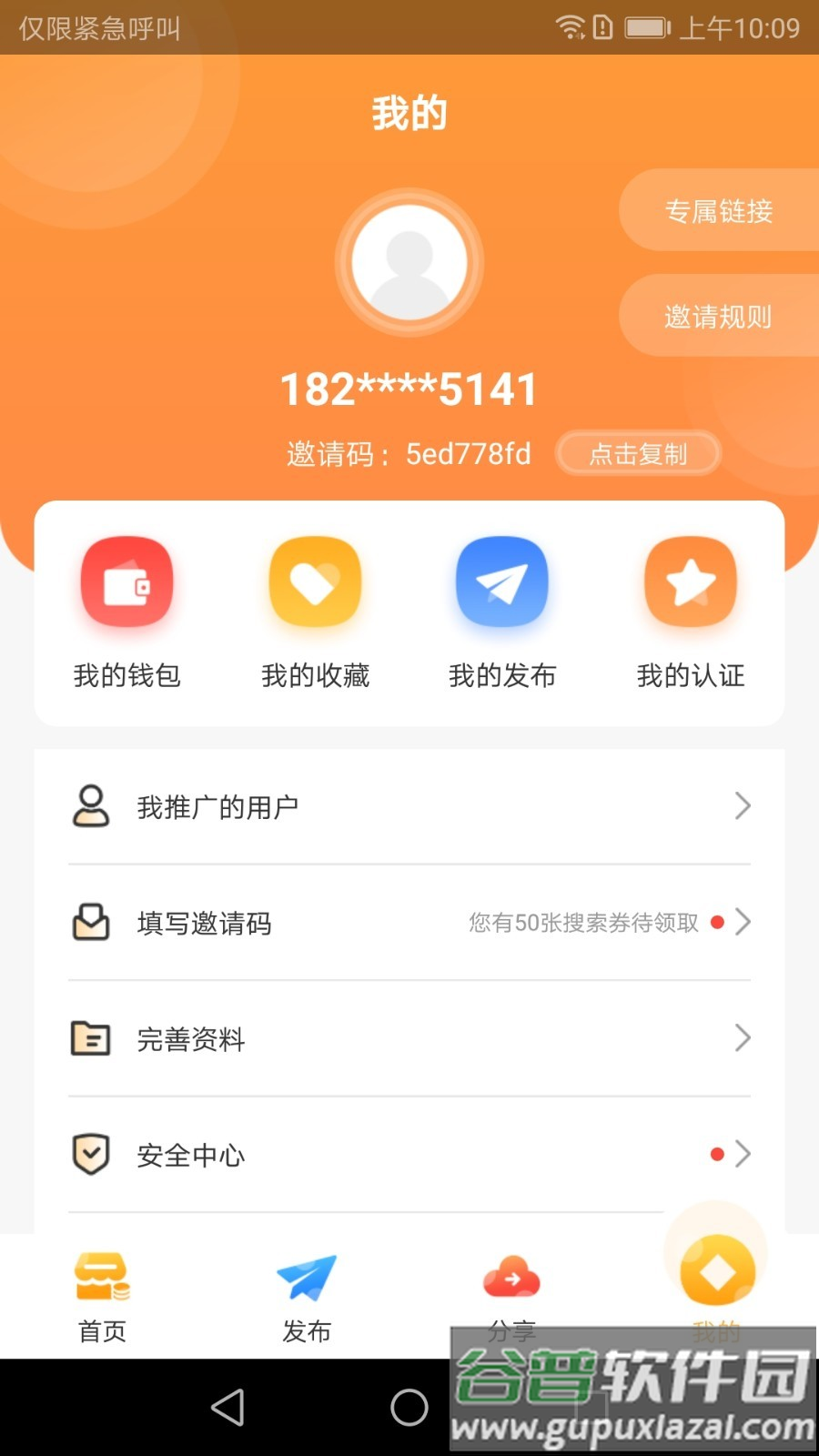Screen dimensions: 819x1456
Task: Tap the red dot beside 填写邀请码
Action: click(718, 921)
